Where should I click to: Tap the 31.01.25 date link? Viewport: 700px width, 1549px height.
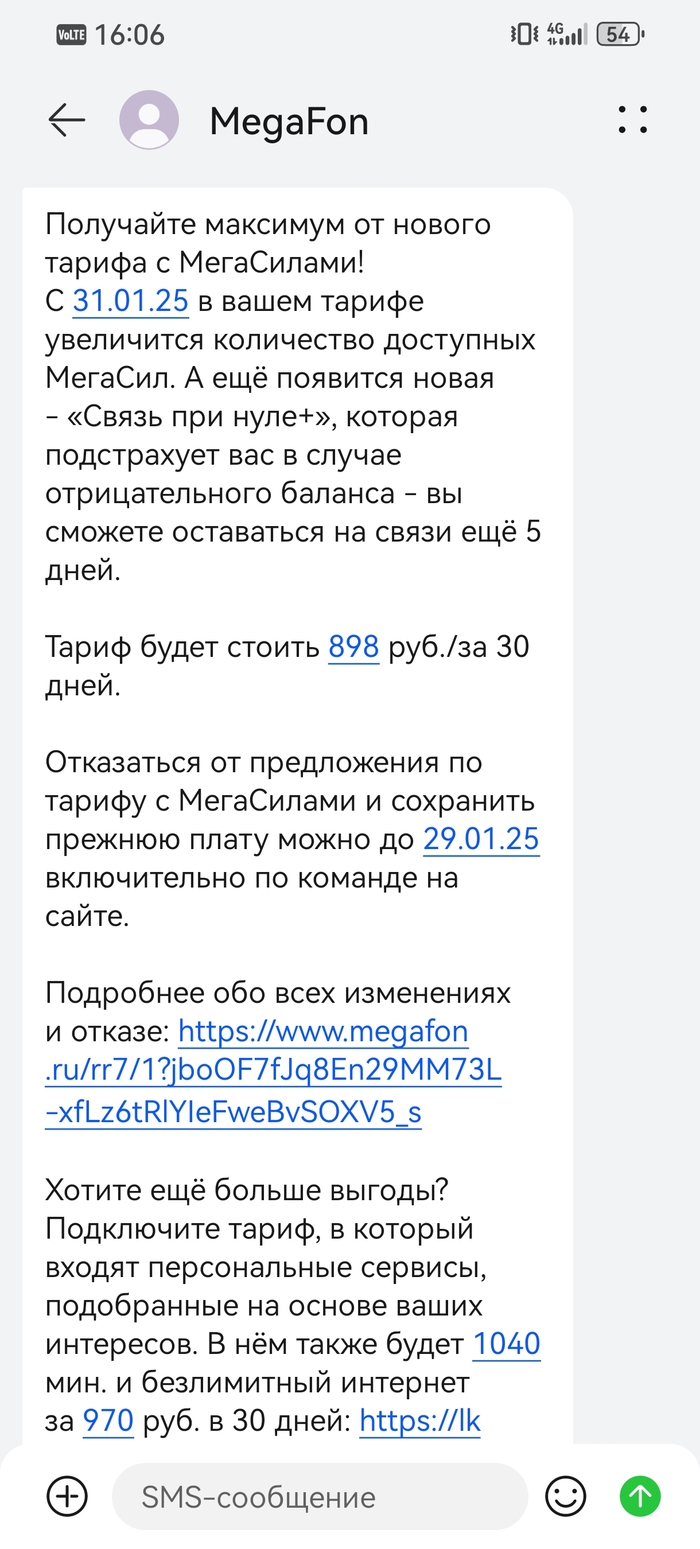coord(131,300)
